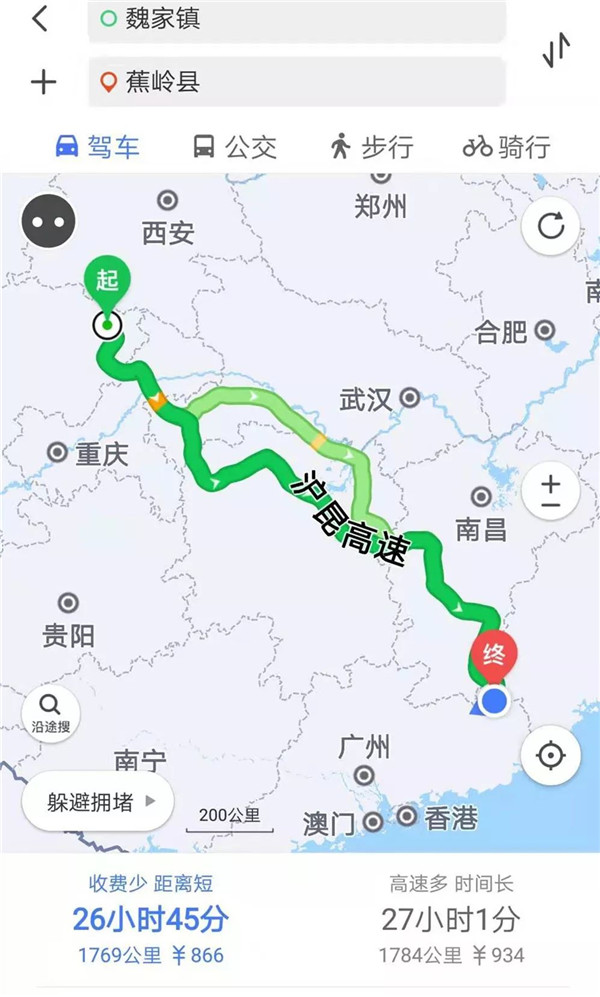Go back using the top-left arrow

[x=40, y=18]
